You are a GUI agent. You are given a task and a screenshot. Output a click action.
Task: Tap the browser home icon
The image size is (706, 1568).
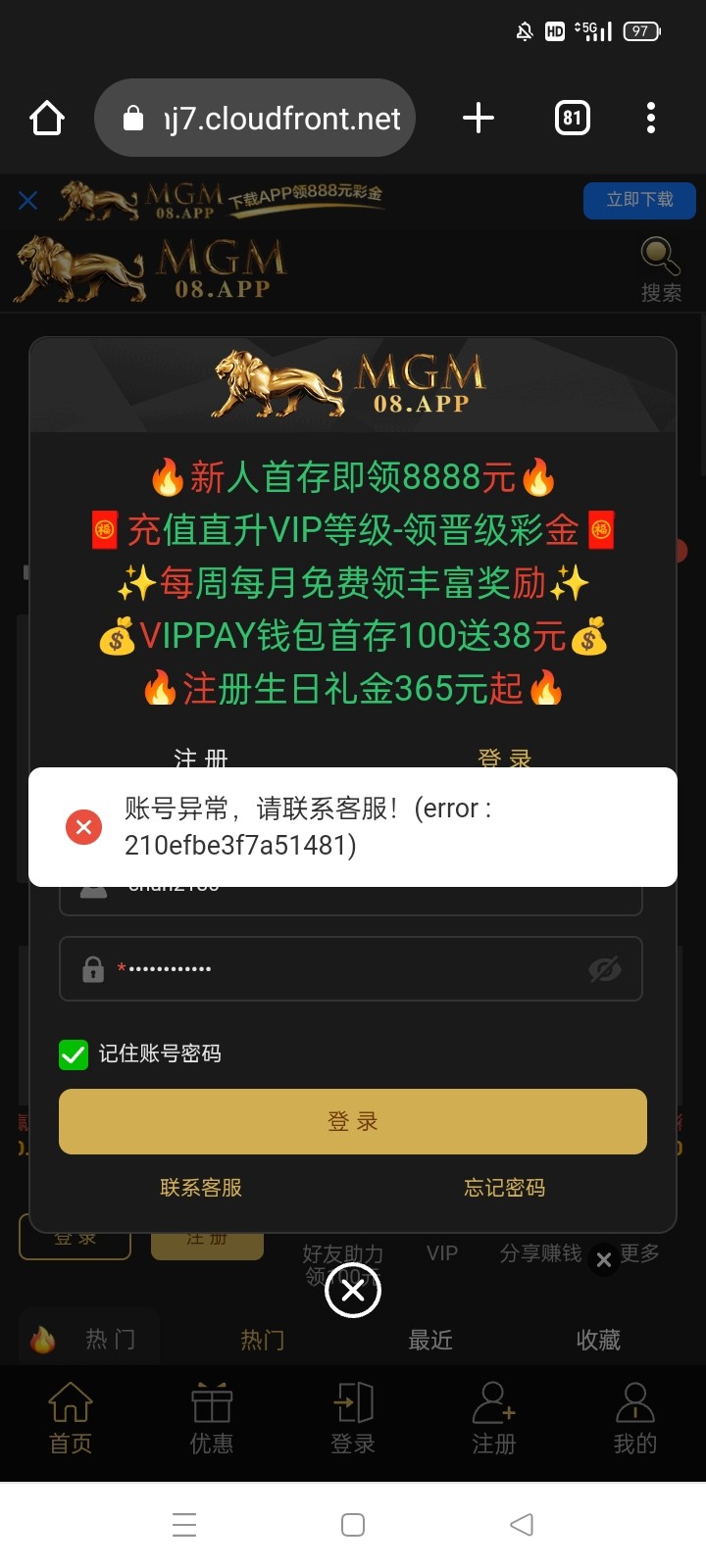click(46, 118)
